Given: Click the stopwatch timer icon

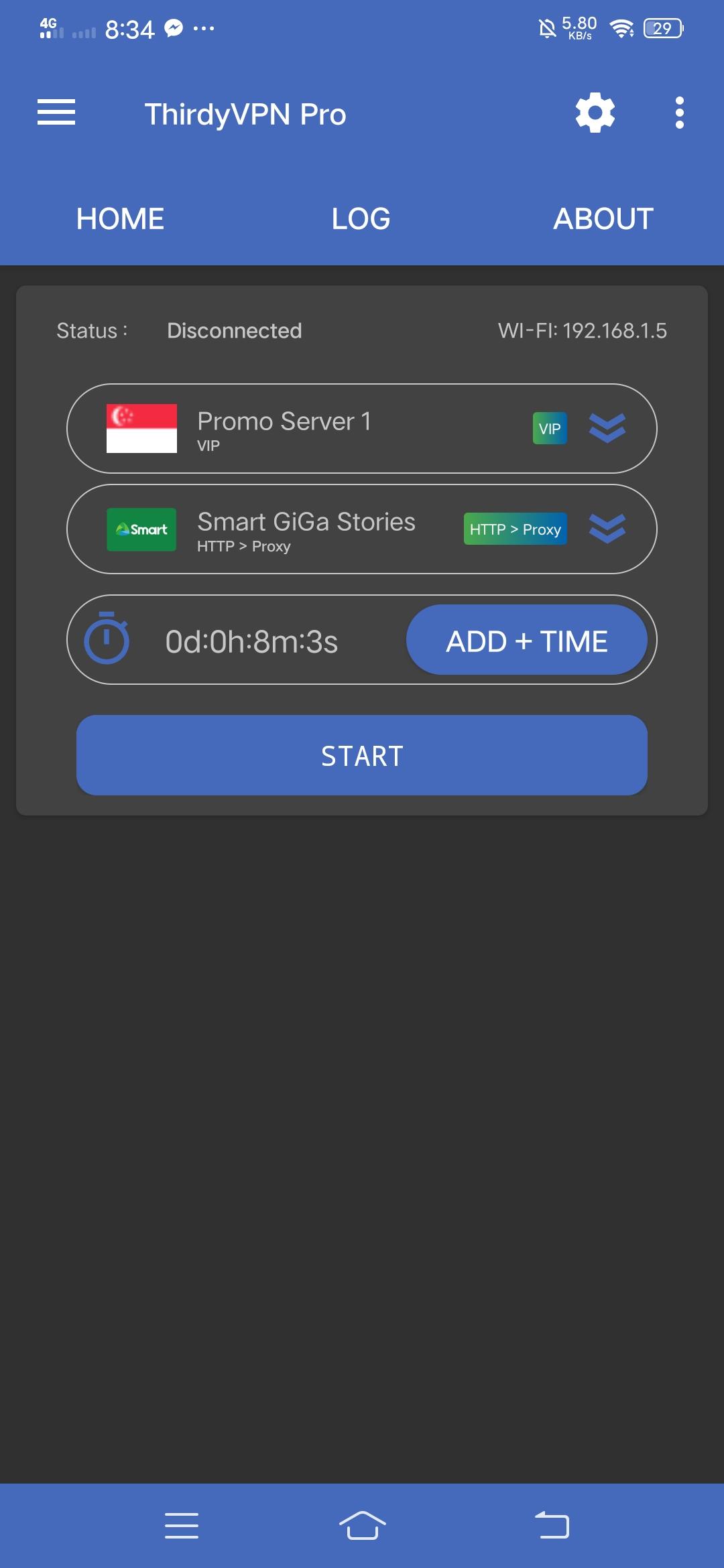Looking at the screenshot, I should 109,640.
